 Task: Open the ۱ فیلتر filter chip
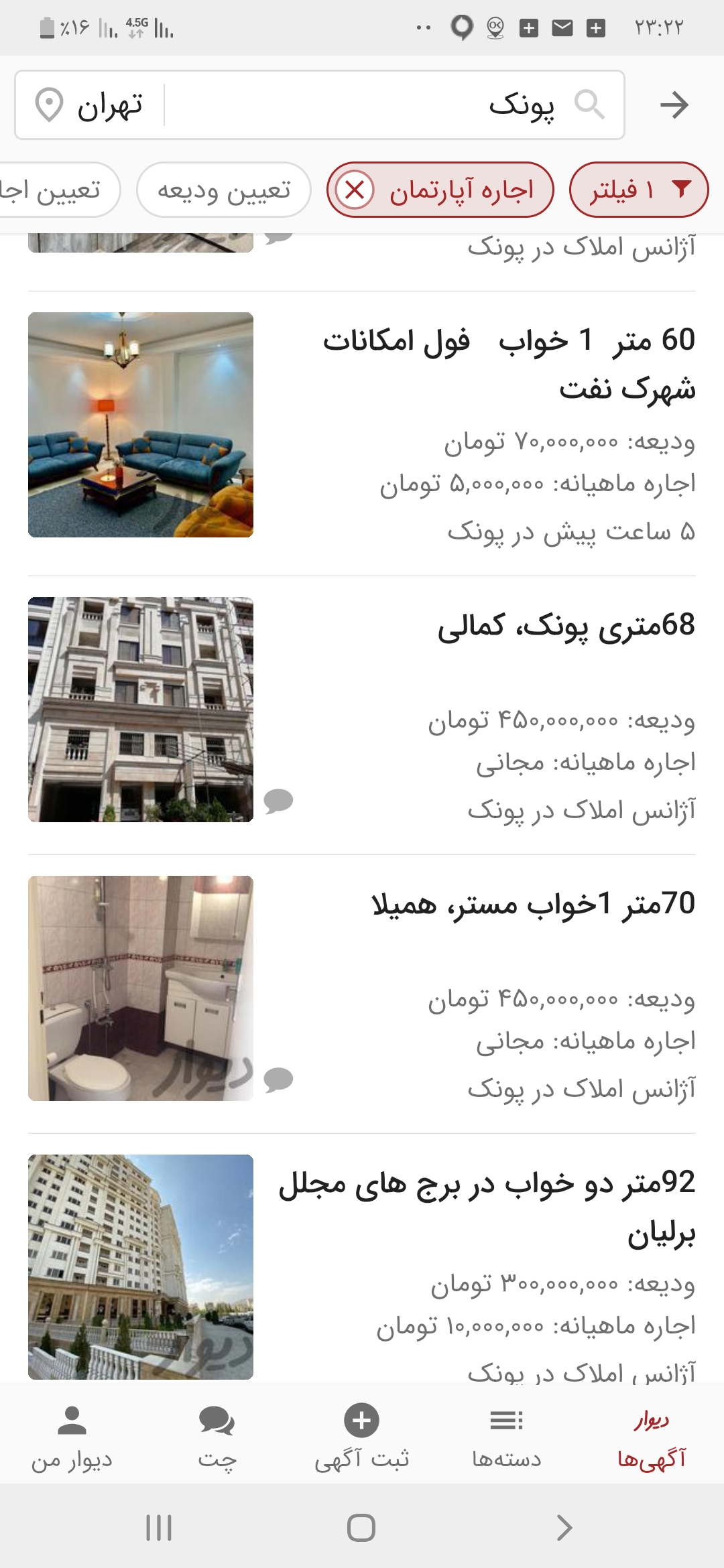coord(638,190)
